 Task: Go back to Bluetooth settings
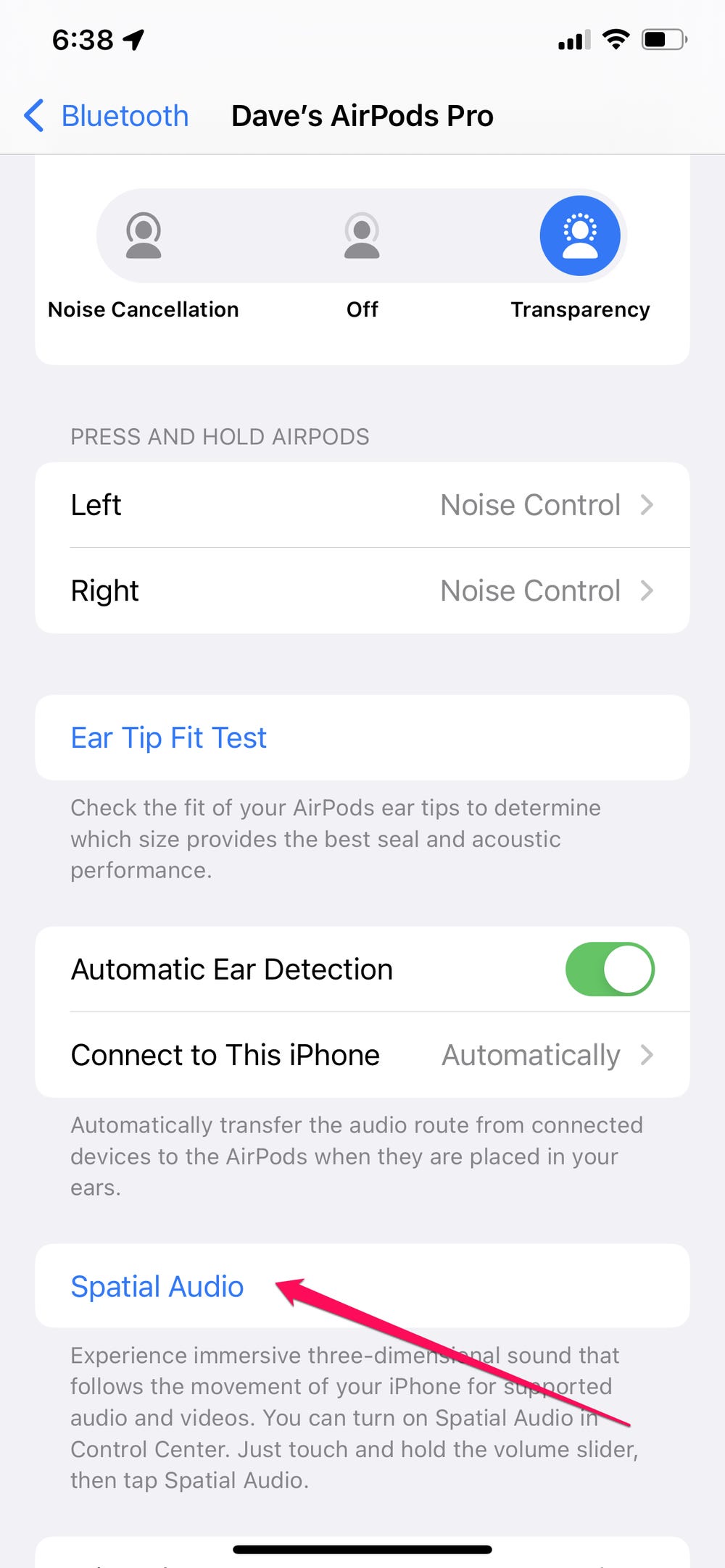coord(107,116)
